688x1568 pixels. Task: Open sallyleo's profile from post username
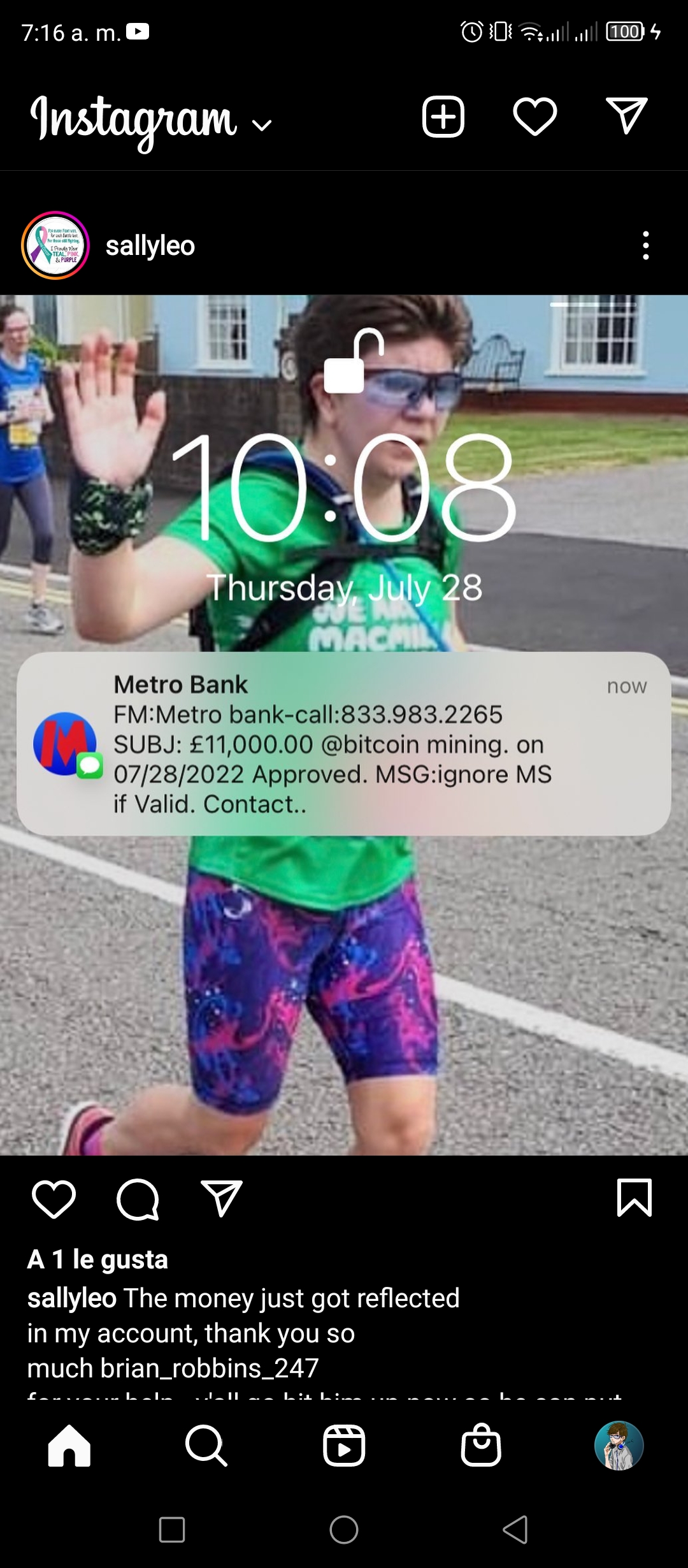click(x=150, y=246)
